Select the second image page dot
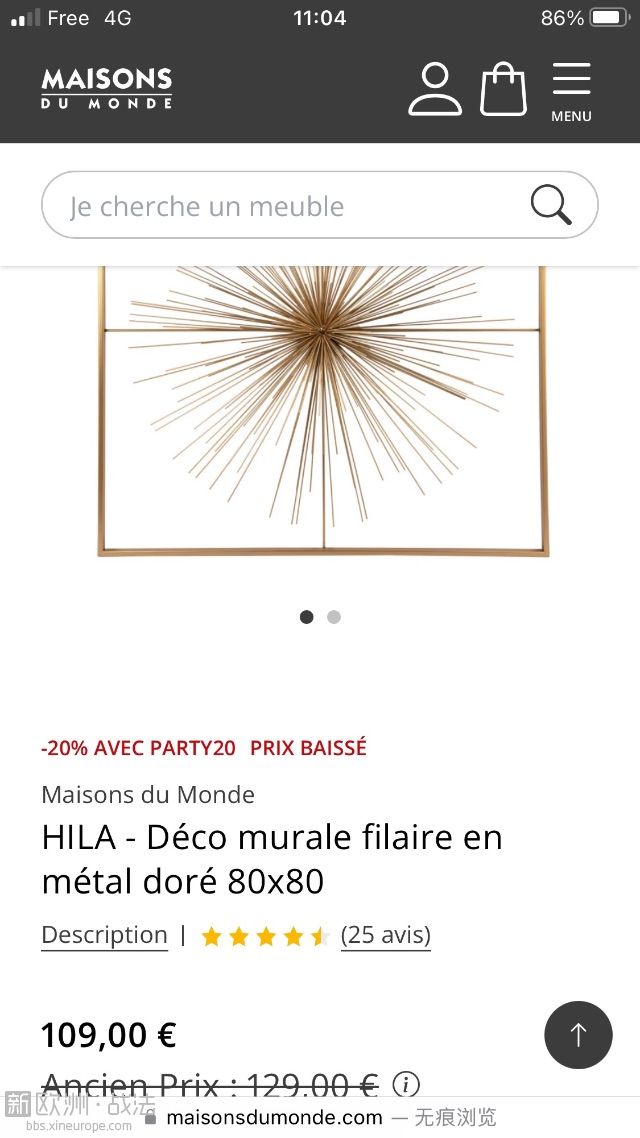 334,617
